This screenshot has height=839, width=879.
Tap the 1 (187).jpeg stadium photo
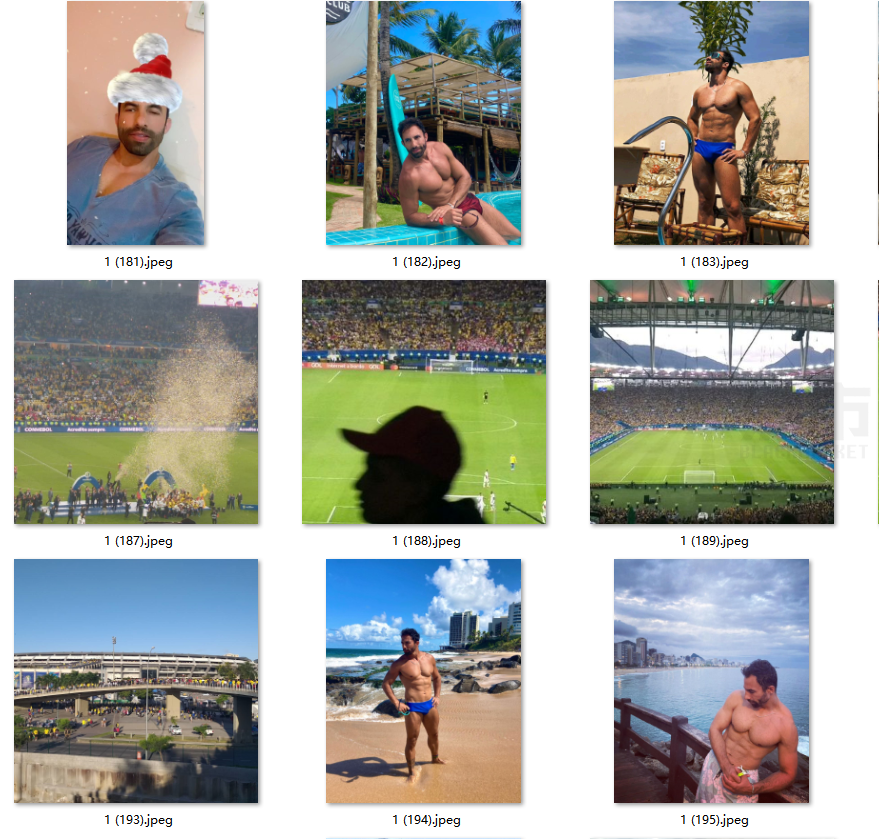(x=136, y=402)
